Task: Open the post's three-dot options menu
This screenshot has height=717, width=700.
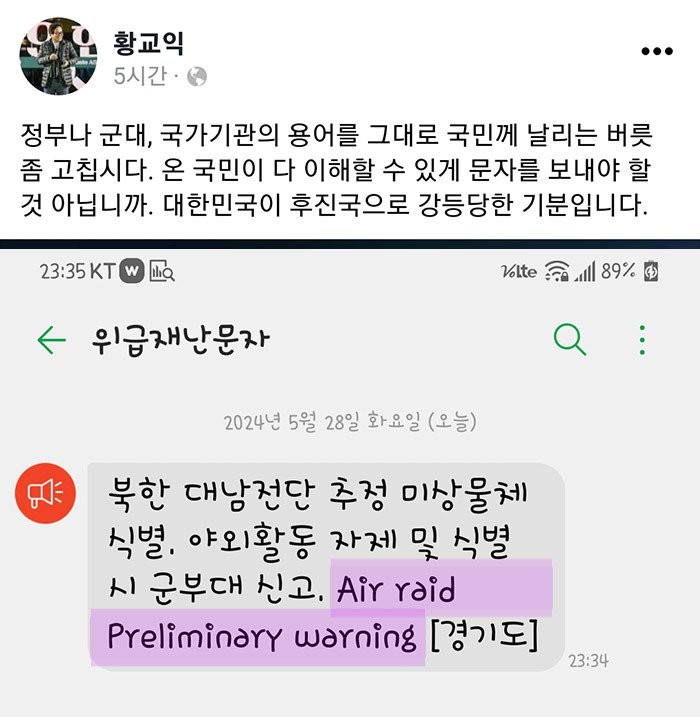Action: (x=656, y=52)
